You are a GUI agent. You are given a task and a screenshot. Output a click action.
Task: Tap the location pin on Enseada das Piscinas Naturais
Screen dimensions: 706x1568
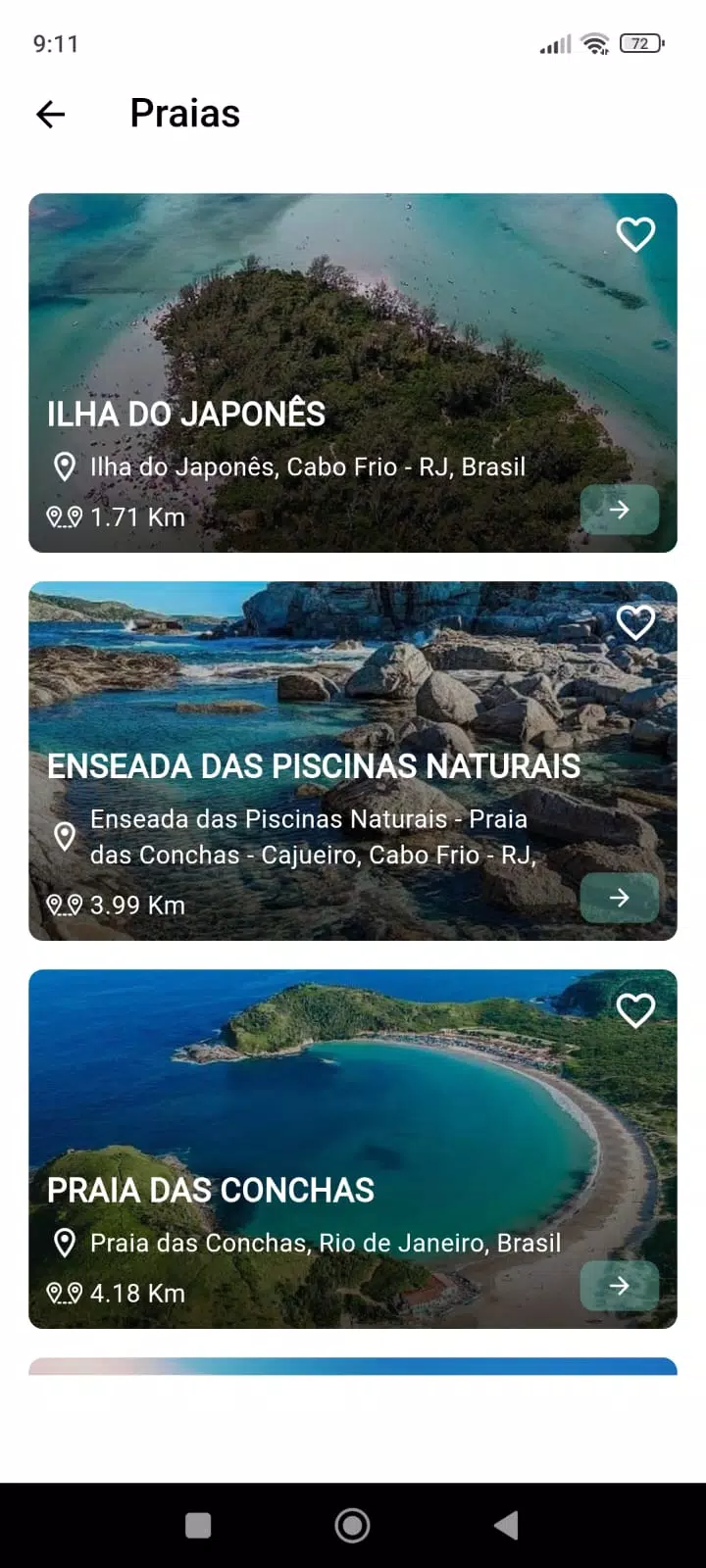click(x=65, y=836)
